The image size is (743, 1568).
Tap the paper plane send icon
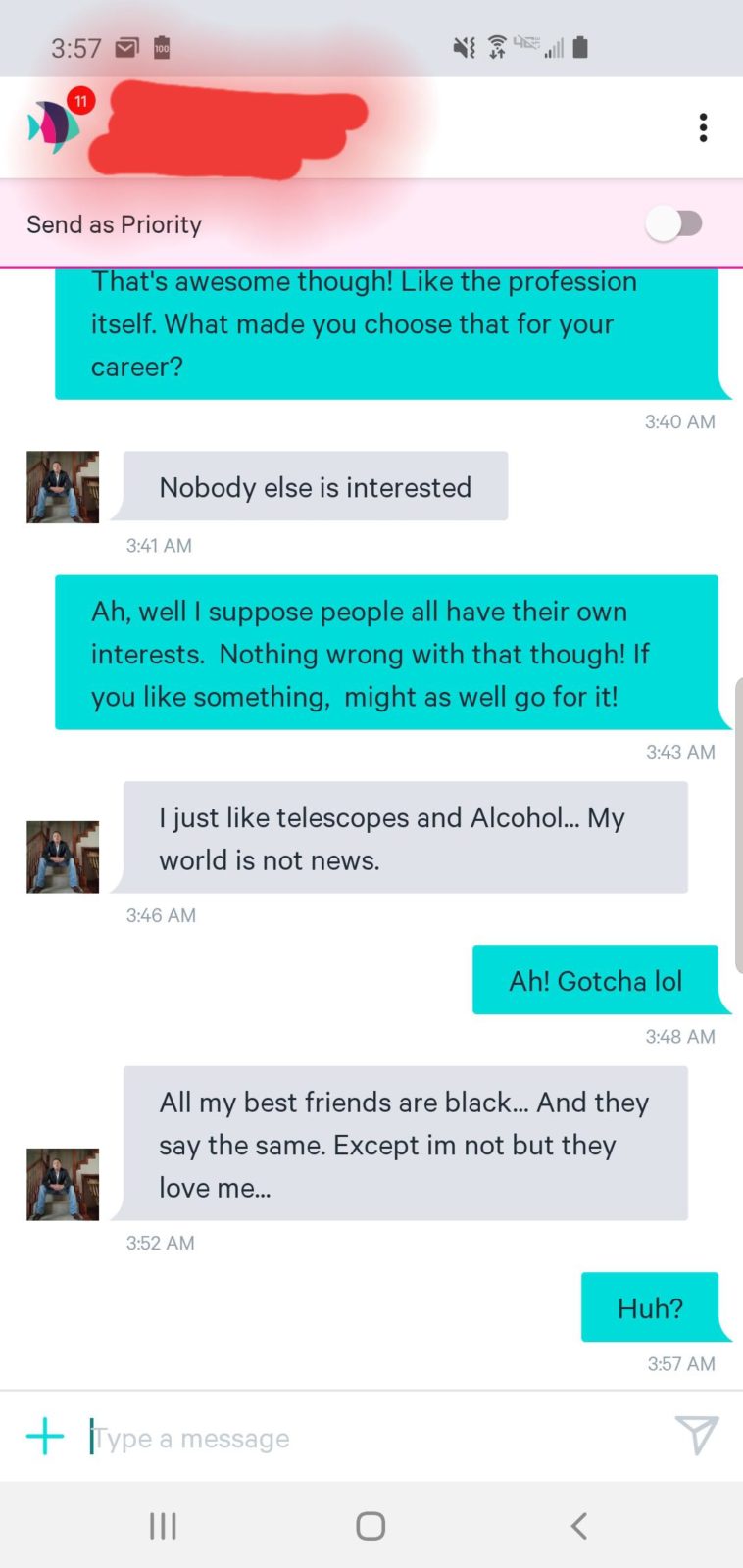pyautogui.click(x=697, y=1436)
